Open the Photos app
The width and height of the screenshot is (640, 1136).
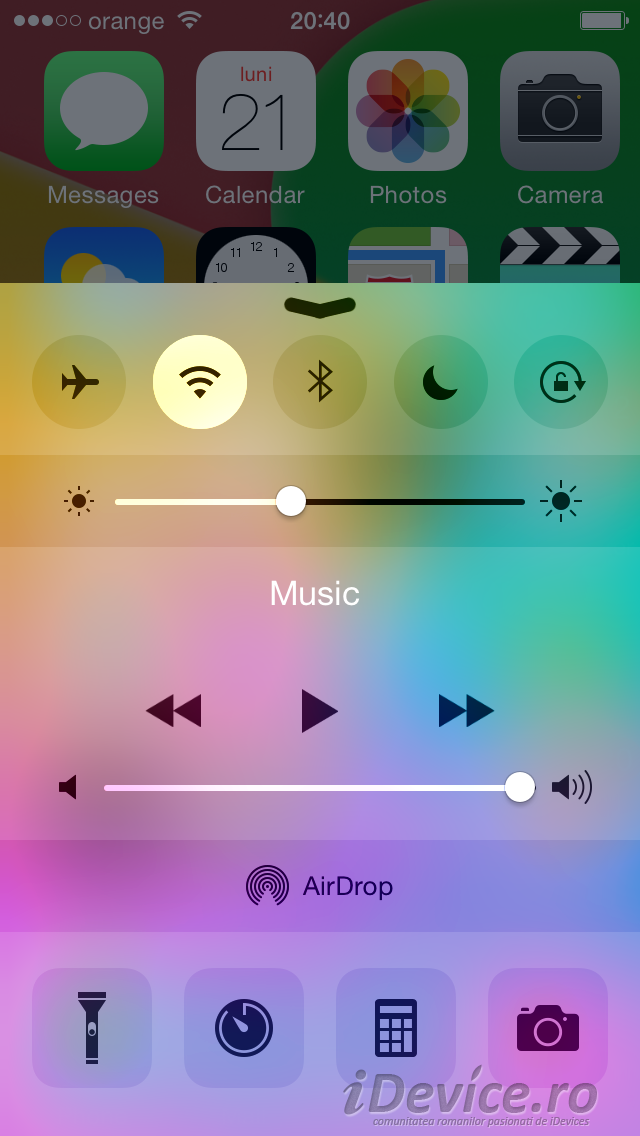(x=408, y=111)
